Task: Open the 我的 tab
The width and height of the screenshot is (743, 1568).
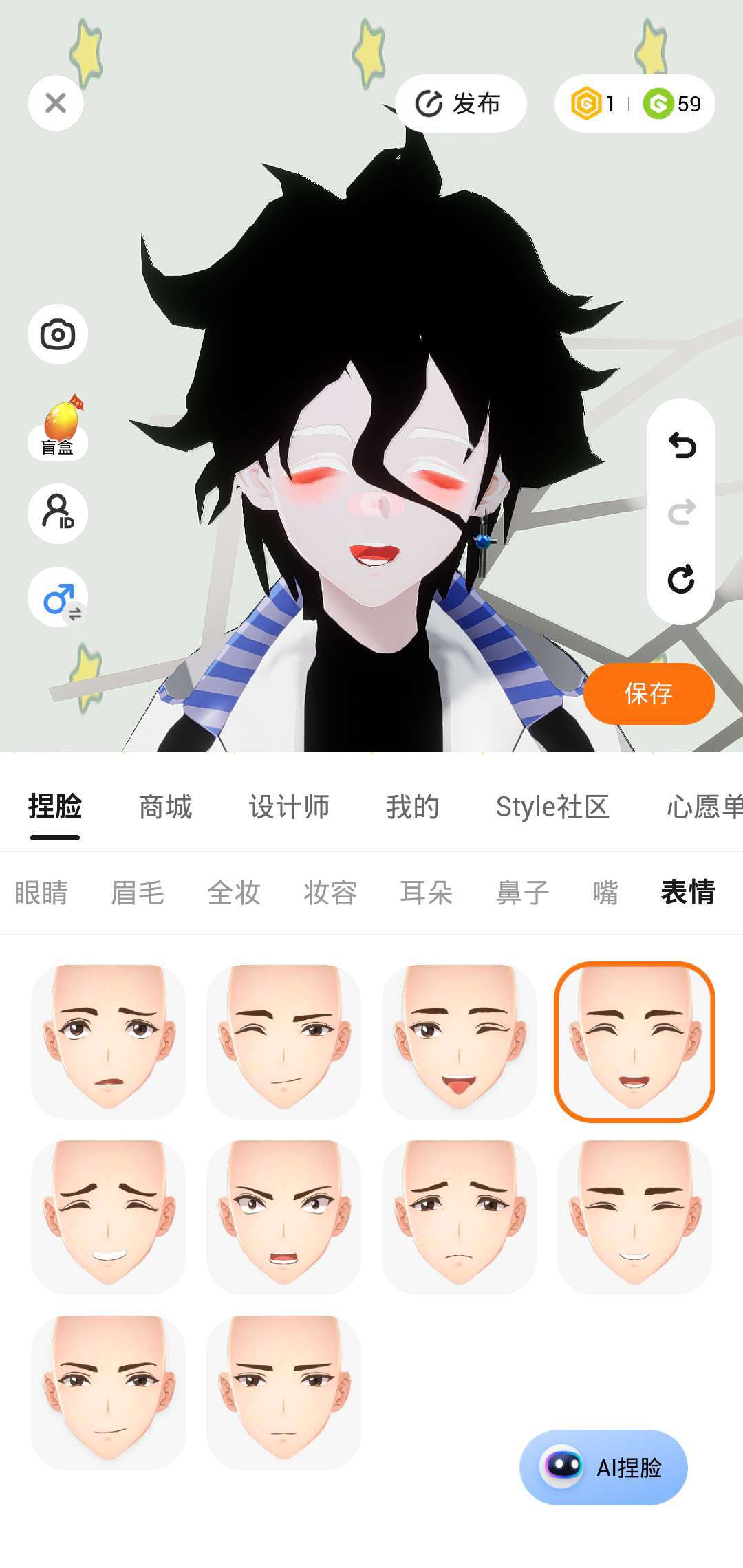Action: click(413, 807)
